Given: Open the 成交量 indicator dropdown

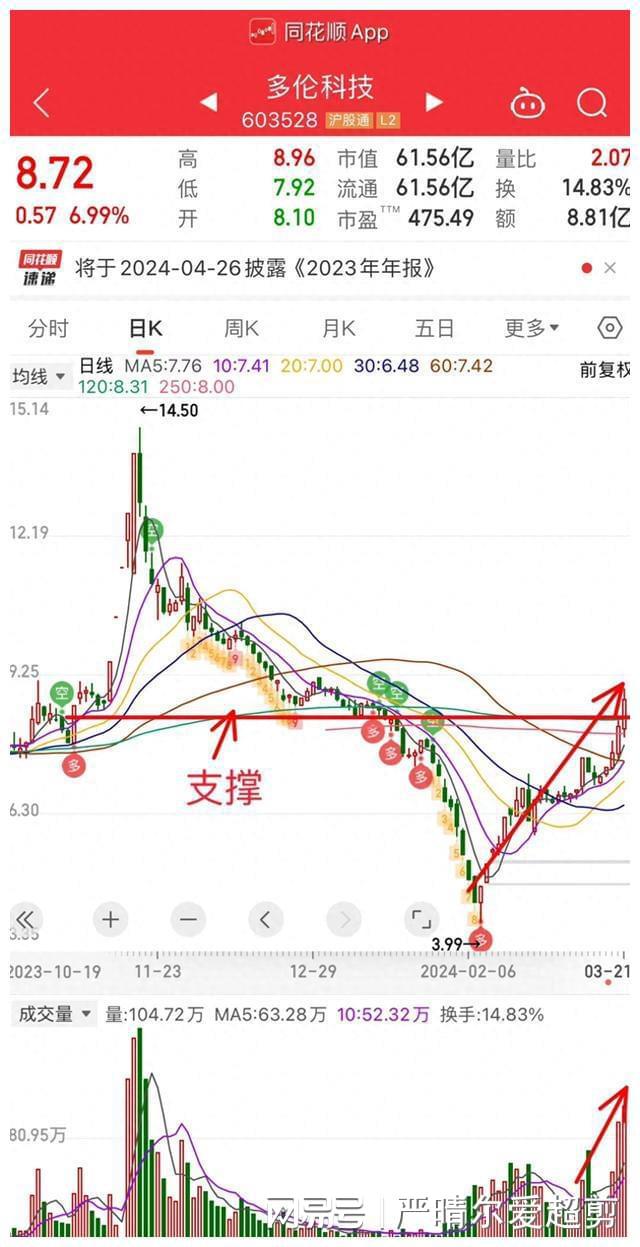Looking at the screenshot, I should tap(53, 1014).
